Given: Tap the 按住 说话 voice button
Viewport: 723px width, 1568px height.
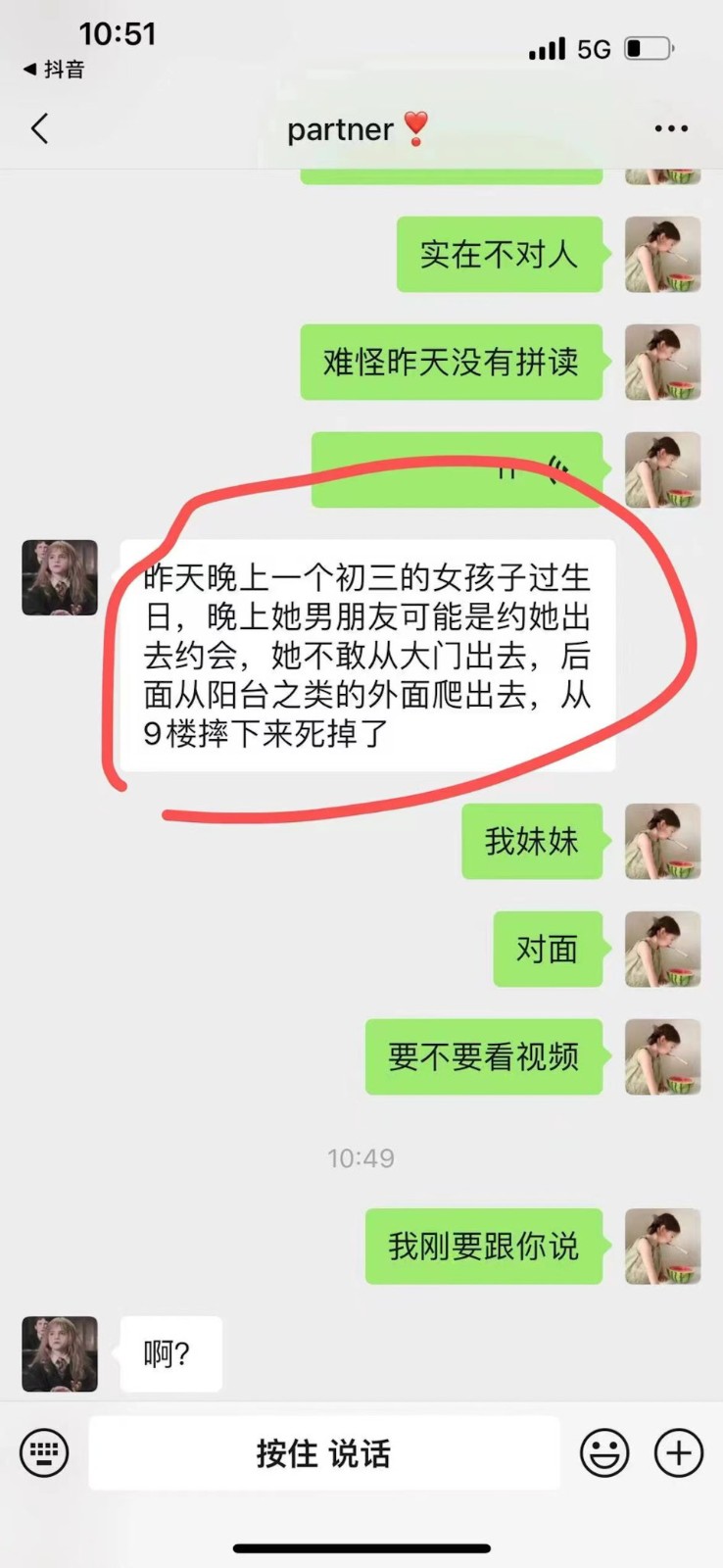Looking at the screenshot, I should click(x=324, y=1453).
